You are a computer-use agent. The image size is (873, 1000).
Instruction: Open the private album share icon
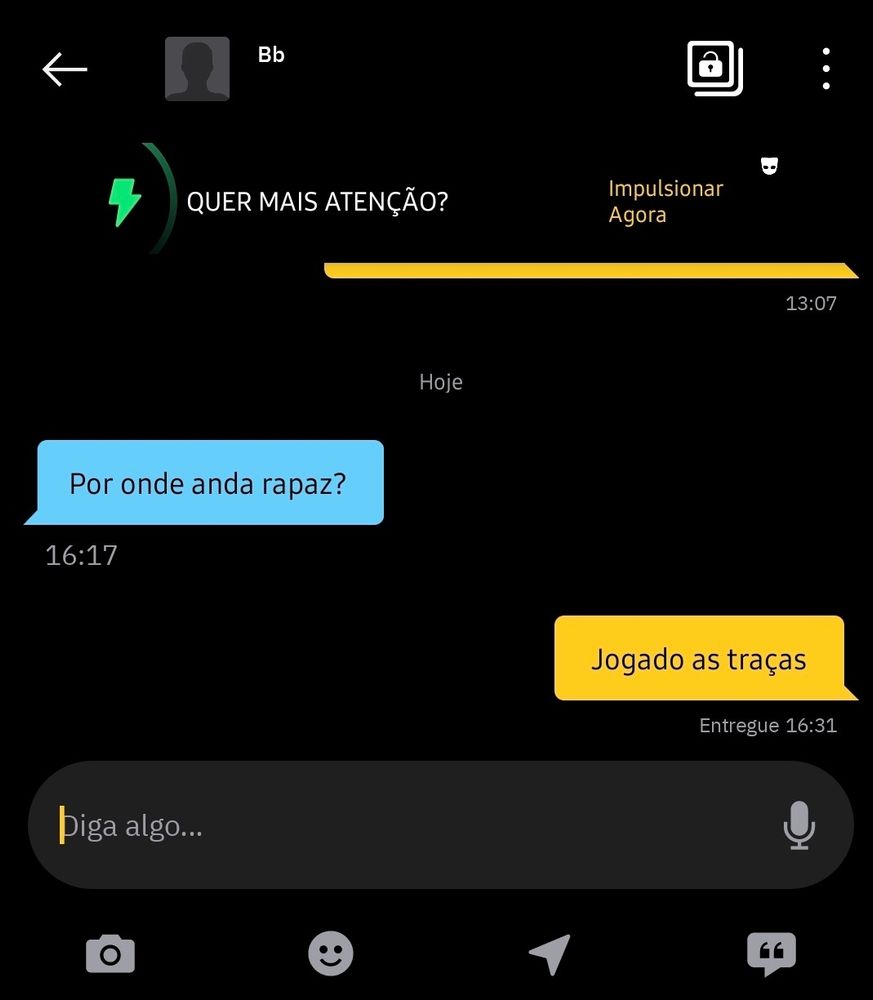(x=714, y=69)
